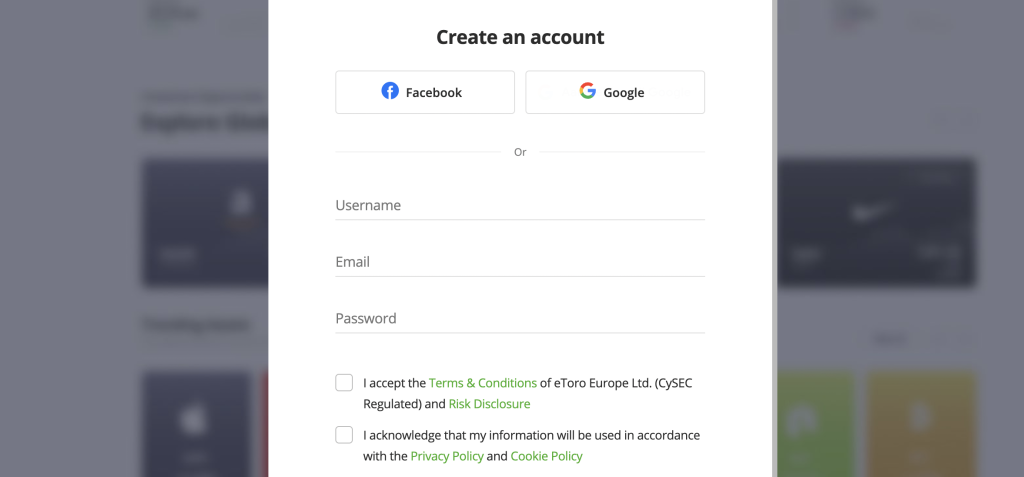
Task: Tap the Password field
Action: click(x=520, y=318)
